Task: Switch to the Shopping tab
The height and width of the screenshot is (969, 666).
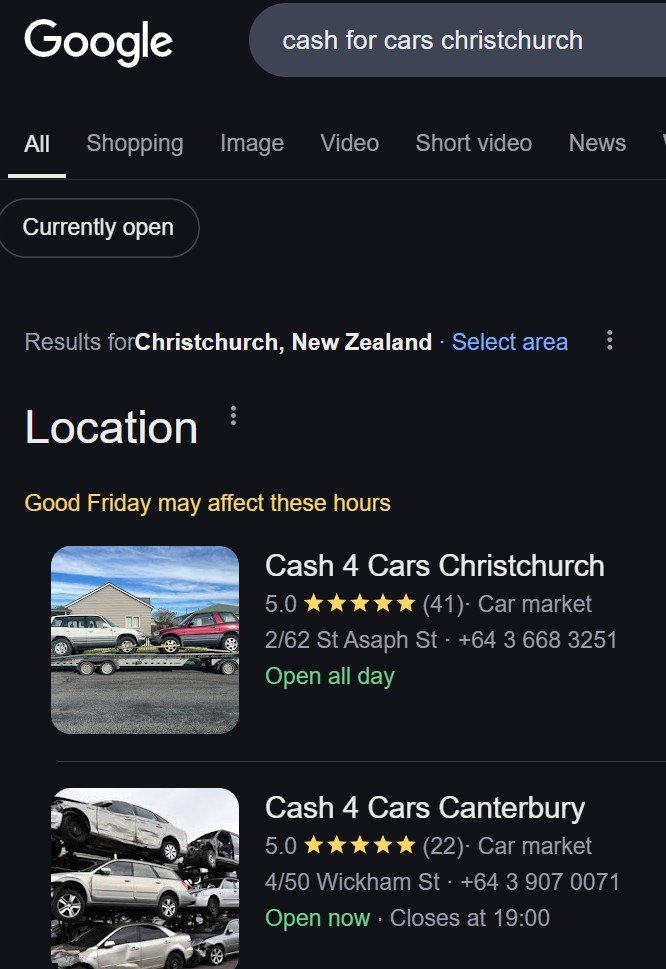Action: (x=135, y=143)
